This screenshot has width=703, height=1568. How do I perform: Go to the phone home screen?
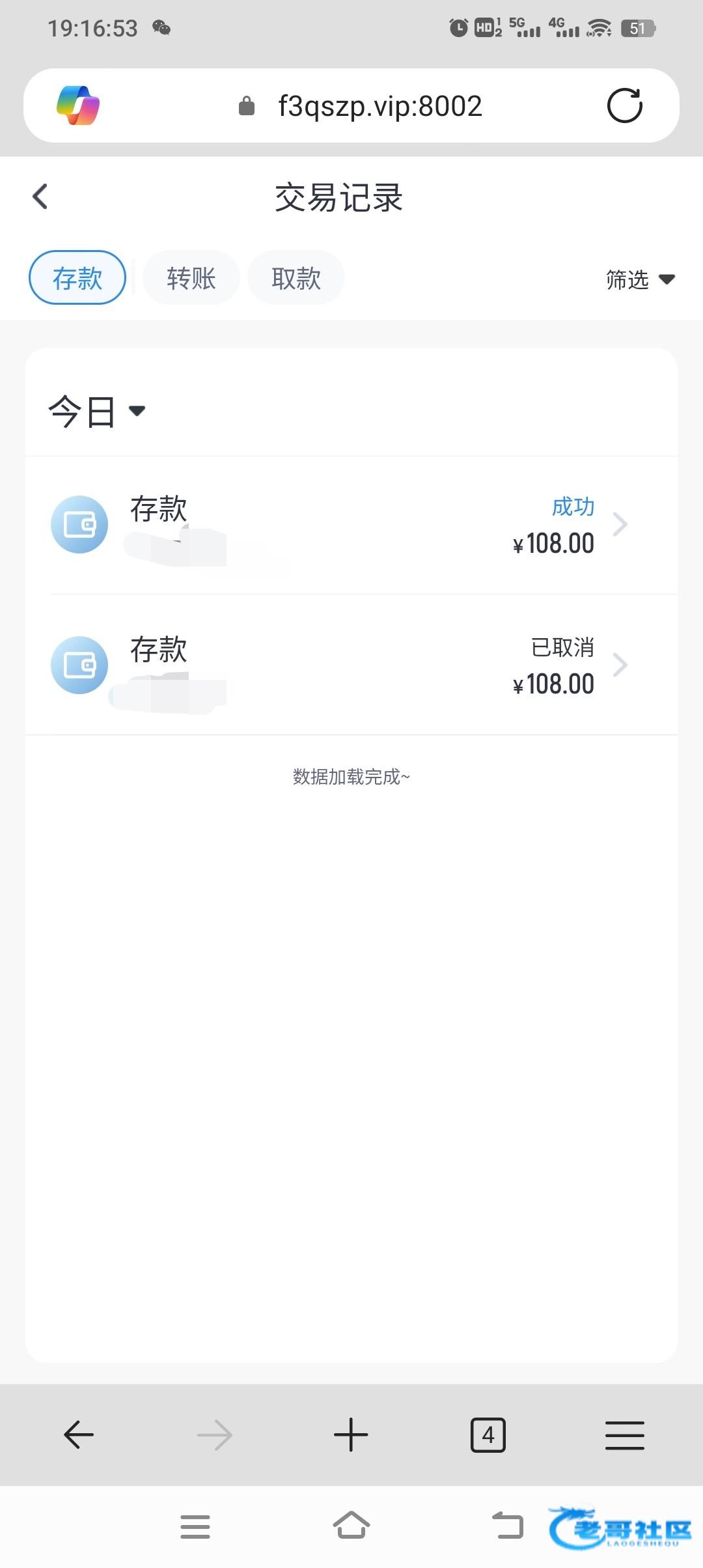pyautogui.click(x=351, y=1525)
